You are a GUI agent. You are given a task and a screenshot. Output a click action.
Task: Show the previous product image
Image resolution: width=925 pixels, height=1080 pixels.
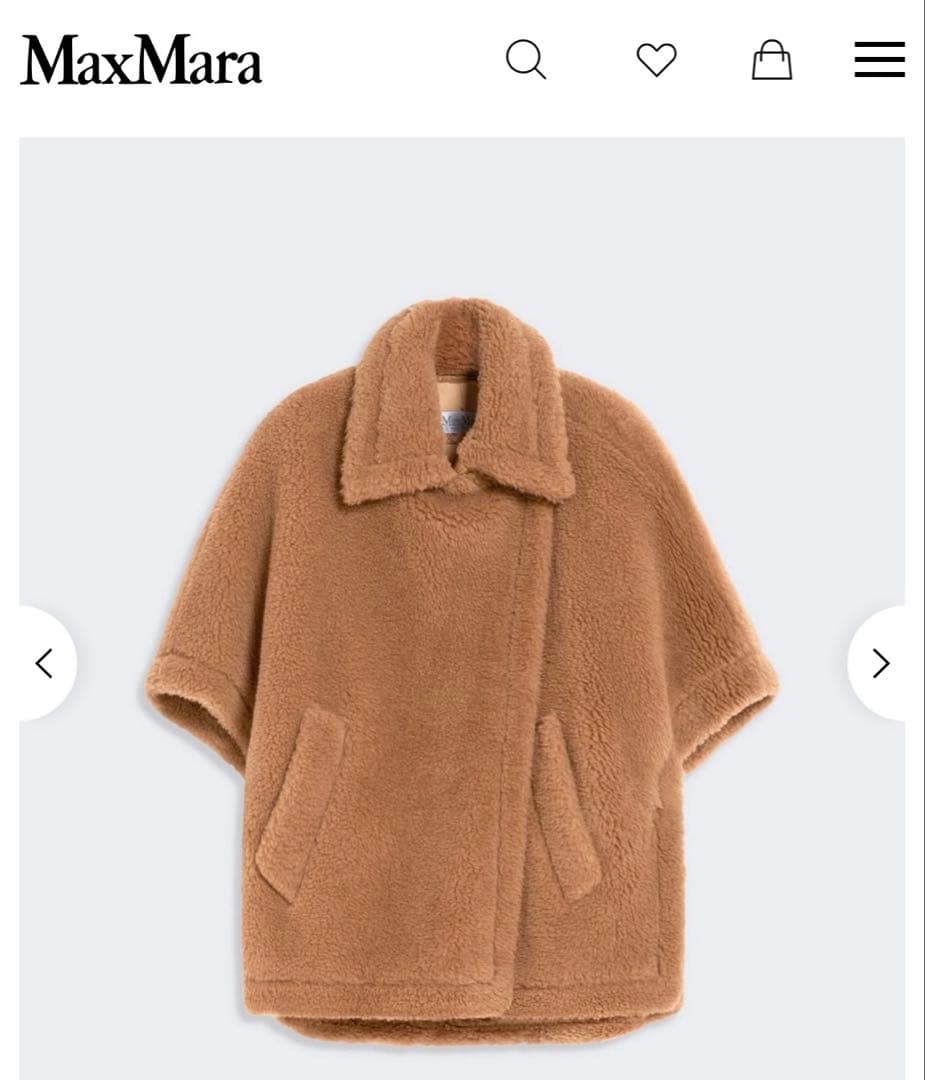pyautogui.click(x=45, y=663)
